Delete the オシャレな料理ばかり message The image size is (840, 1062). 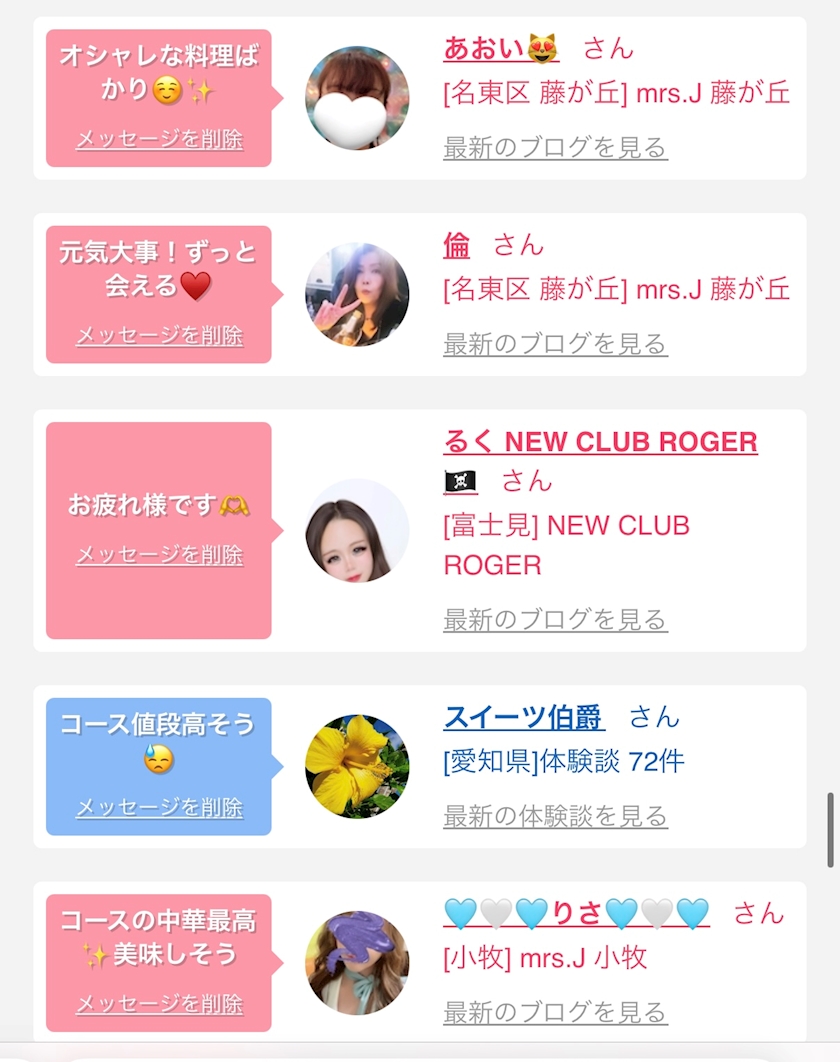(x=159, y=139)
